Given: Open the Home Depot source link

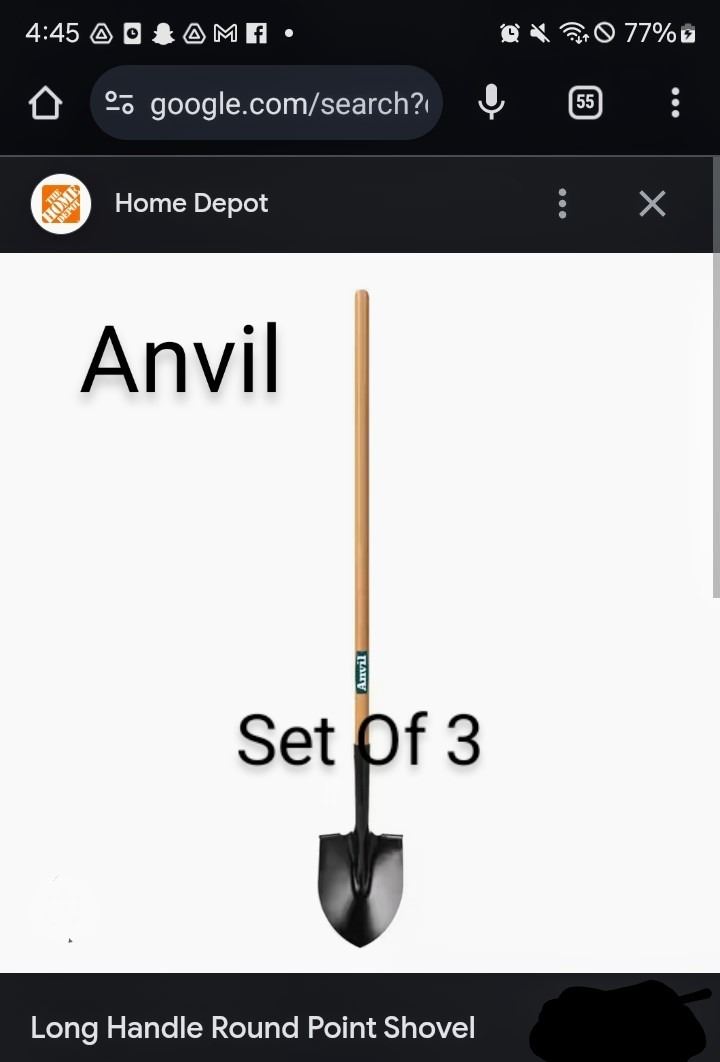Looking at the screenshot, I should 190,204.
